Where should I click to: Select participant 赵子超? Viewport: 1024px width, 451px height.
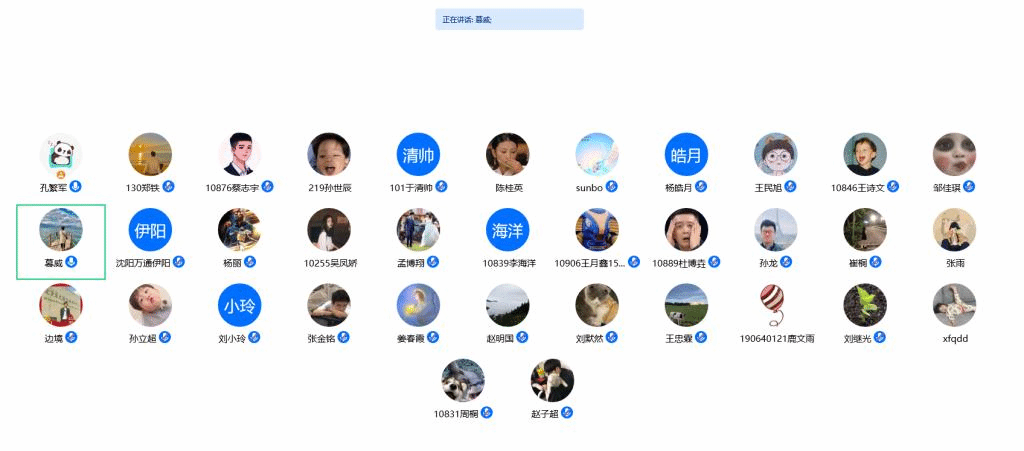552,381
